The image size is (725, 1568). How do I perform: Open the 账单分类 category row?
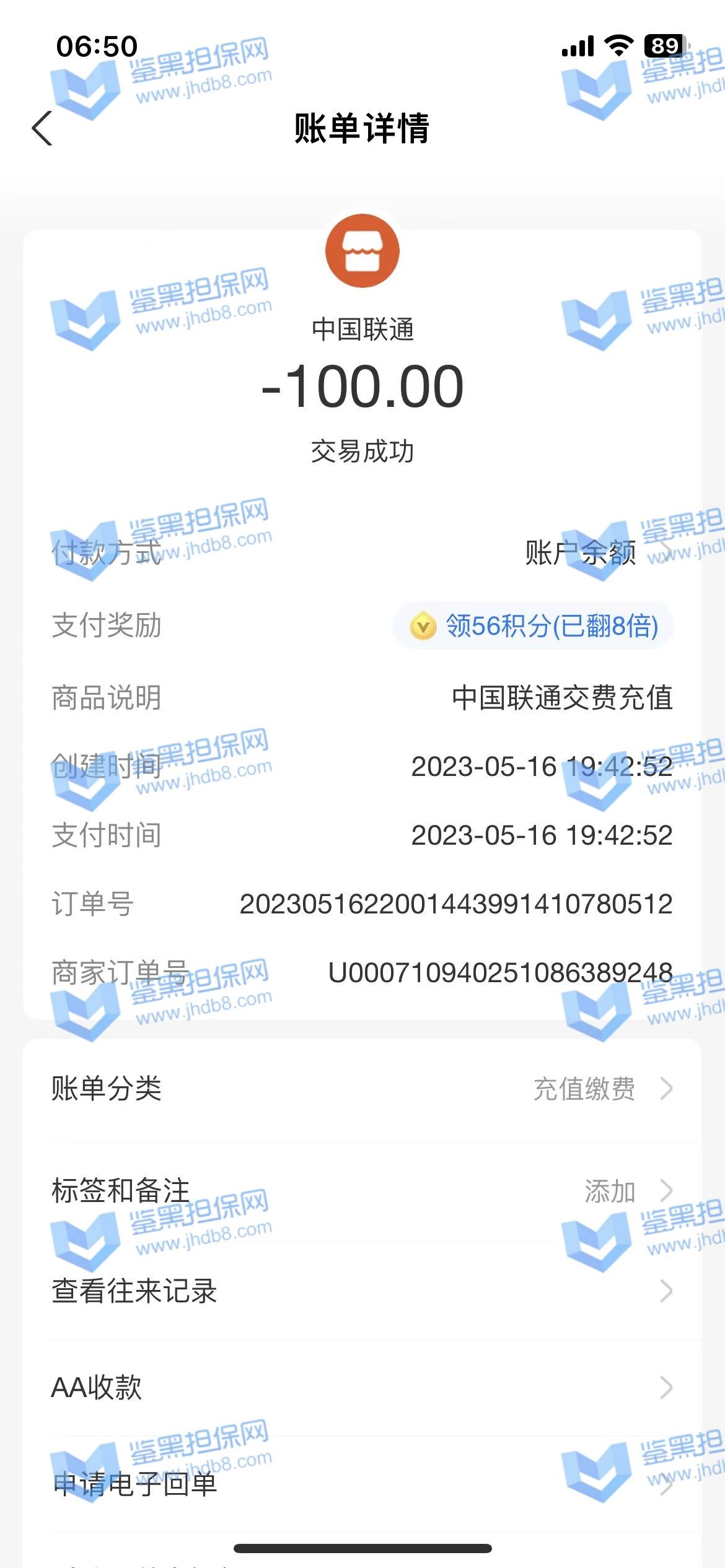362,1089
